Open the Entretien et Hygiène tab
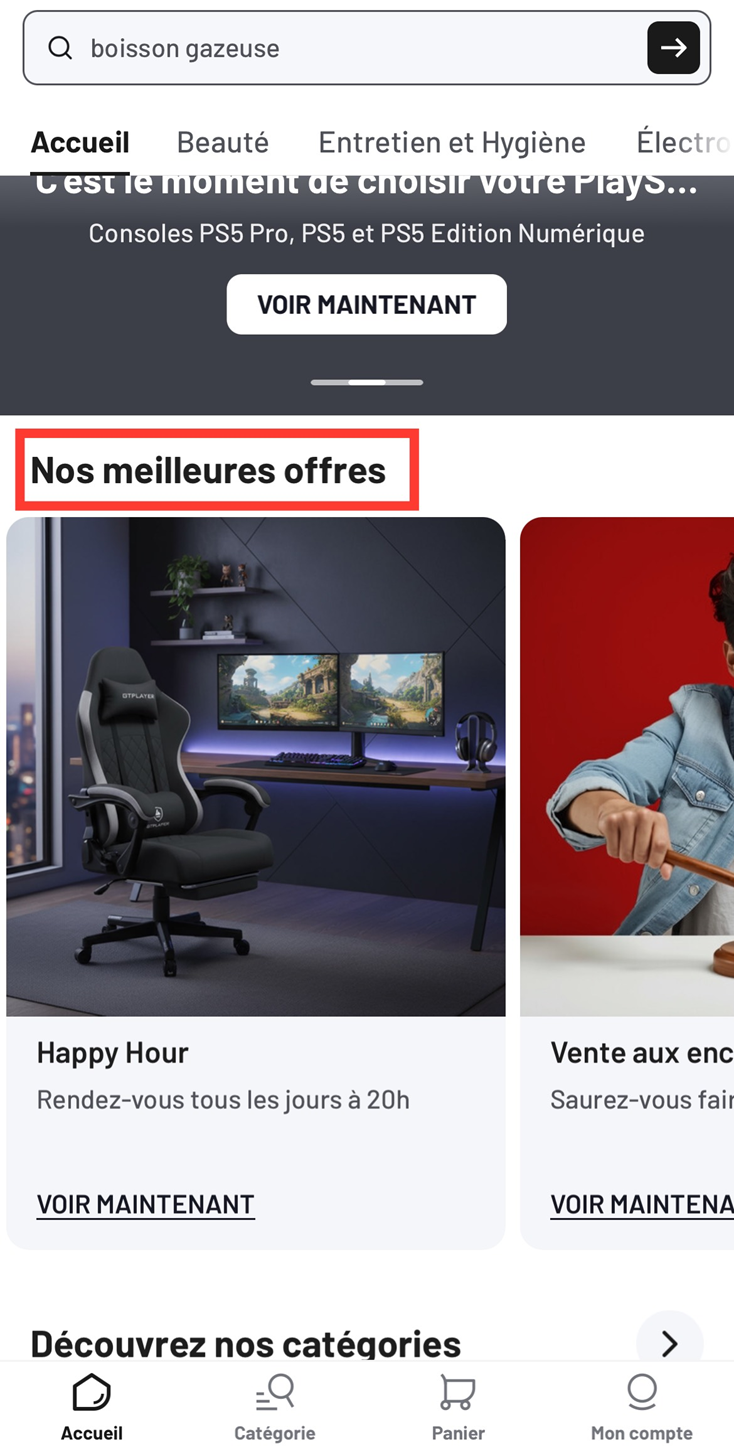734x1454 pixels. [x=452, y=142]
